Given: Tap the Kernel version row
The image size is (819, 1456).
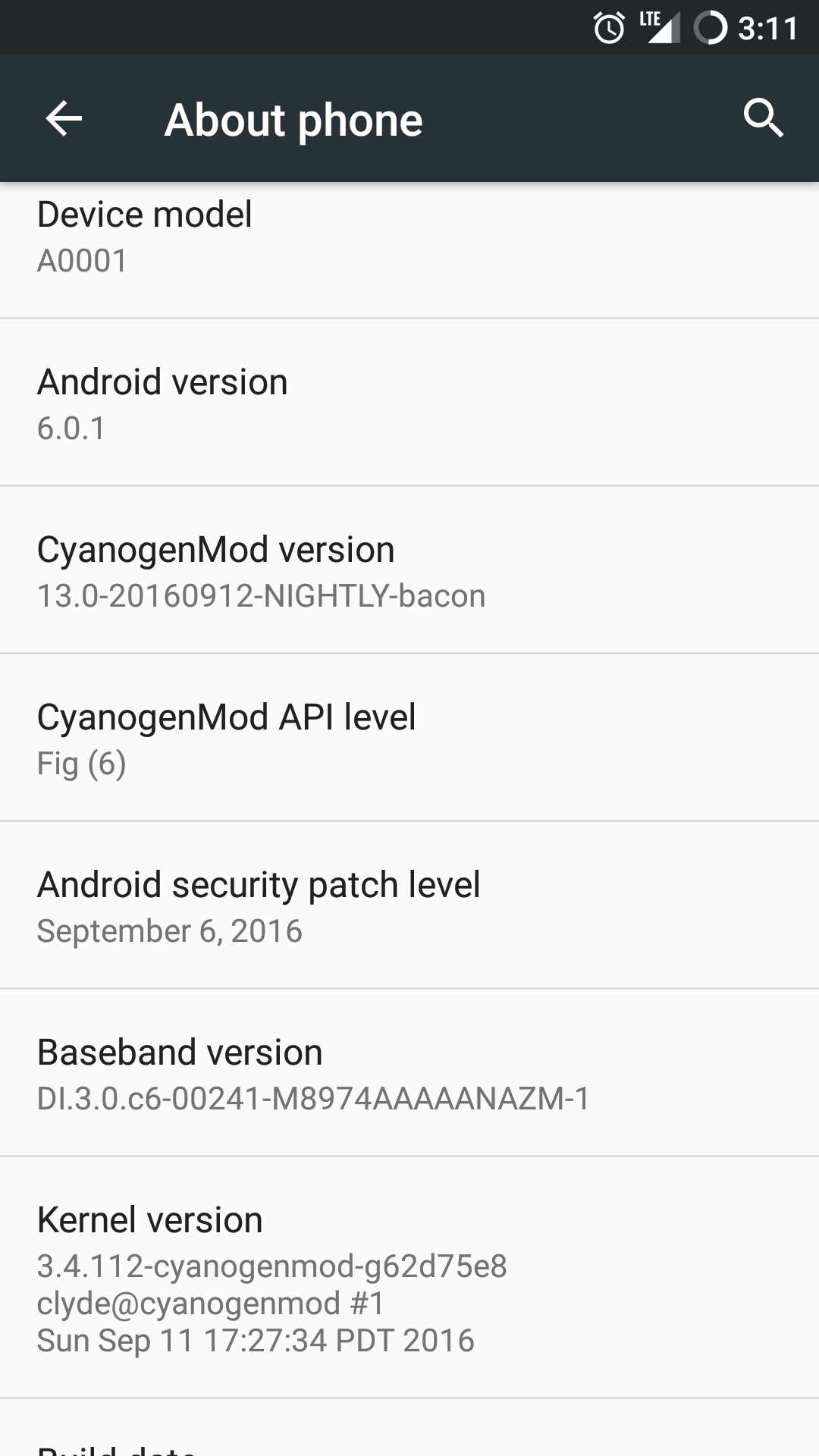Looking at the screenshot, I should point(409,1279).
